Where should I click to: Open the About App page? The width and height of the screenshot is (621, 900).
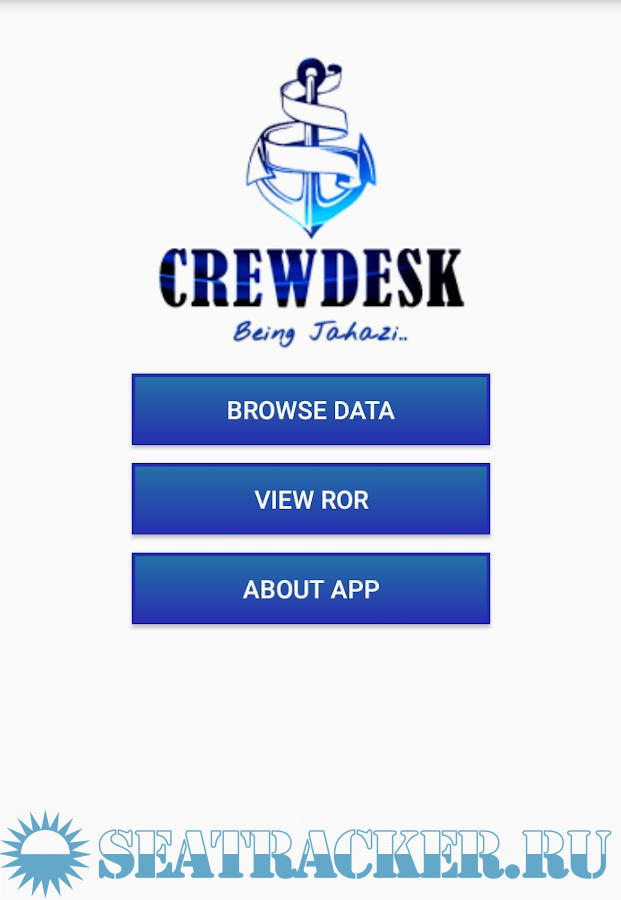point(310,589)
